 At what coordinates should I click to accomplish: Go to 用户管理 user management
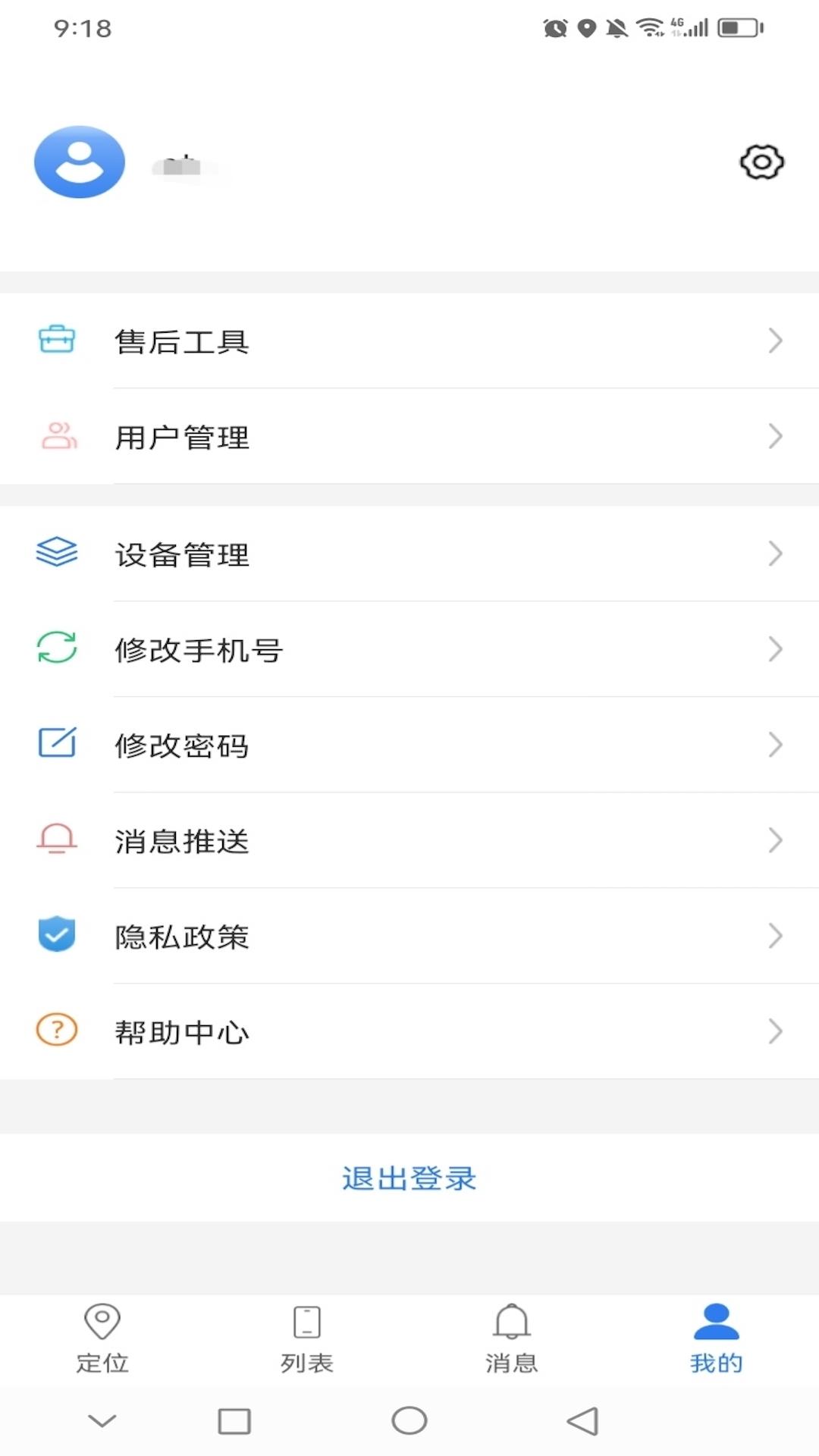409,437
